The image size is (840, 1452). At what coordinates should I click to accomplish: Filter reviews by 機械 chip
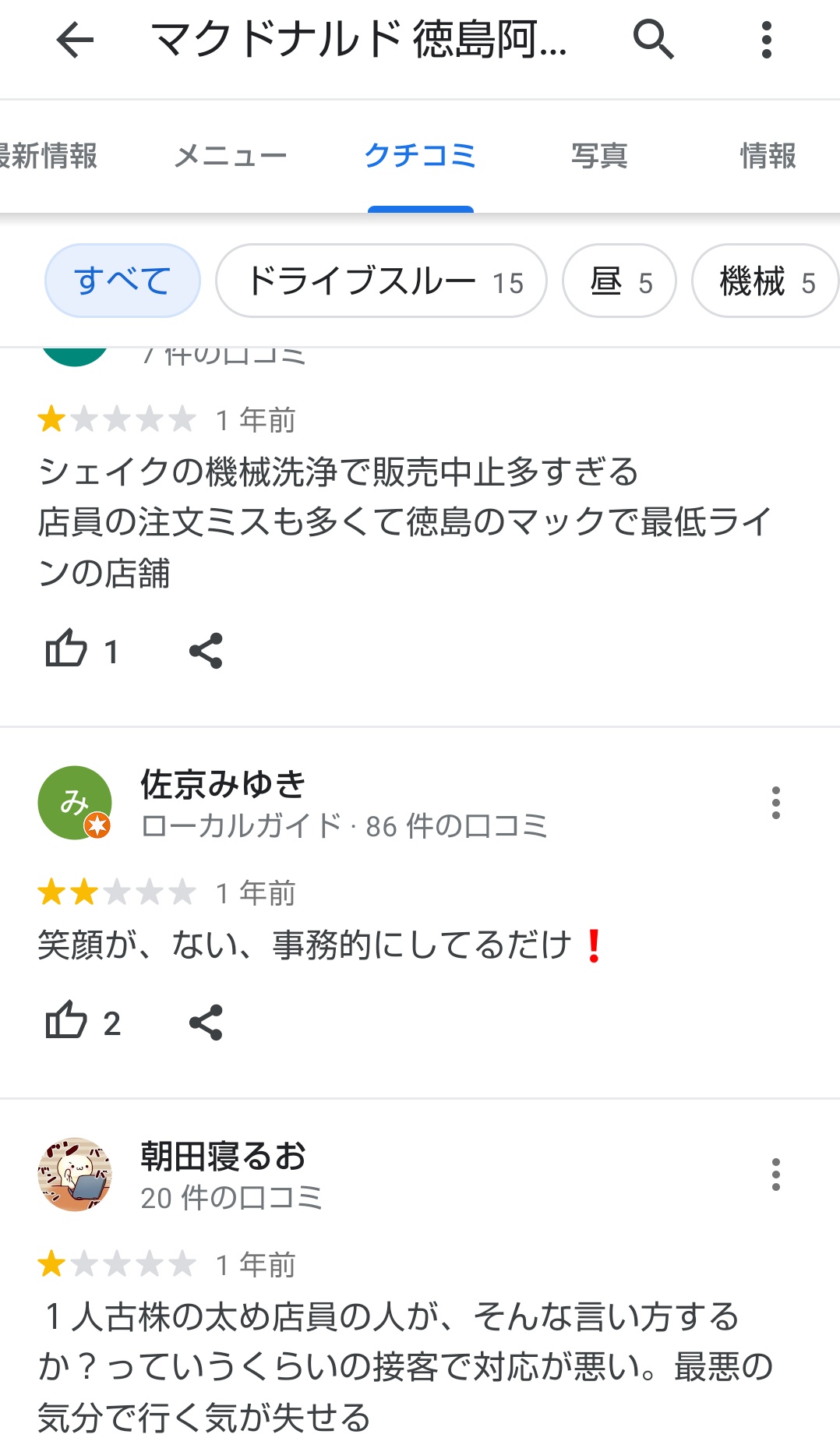click(x=765, y=281)
